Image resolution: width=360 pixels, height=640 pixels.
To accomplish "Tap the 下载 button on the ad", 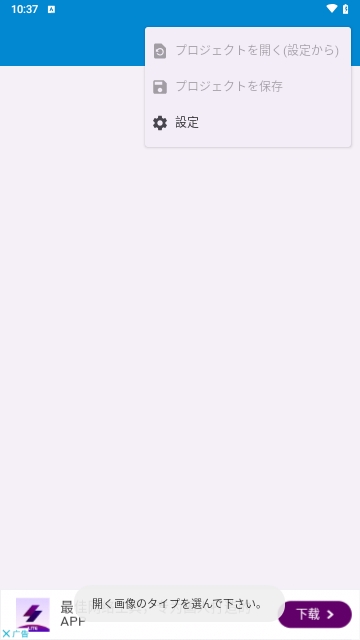I will (315, 614).
